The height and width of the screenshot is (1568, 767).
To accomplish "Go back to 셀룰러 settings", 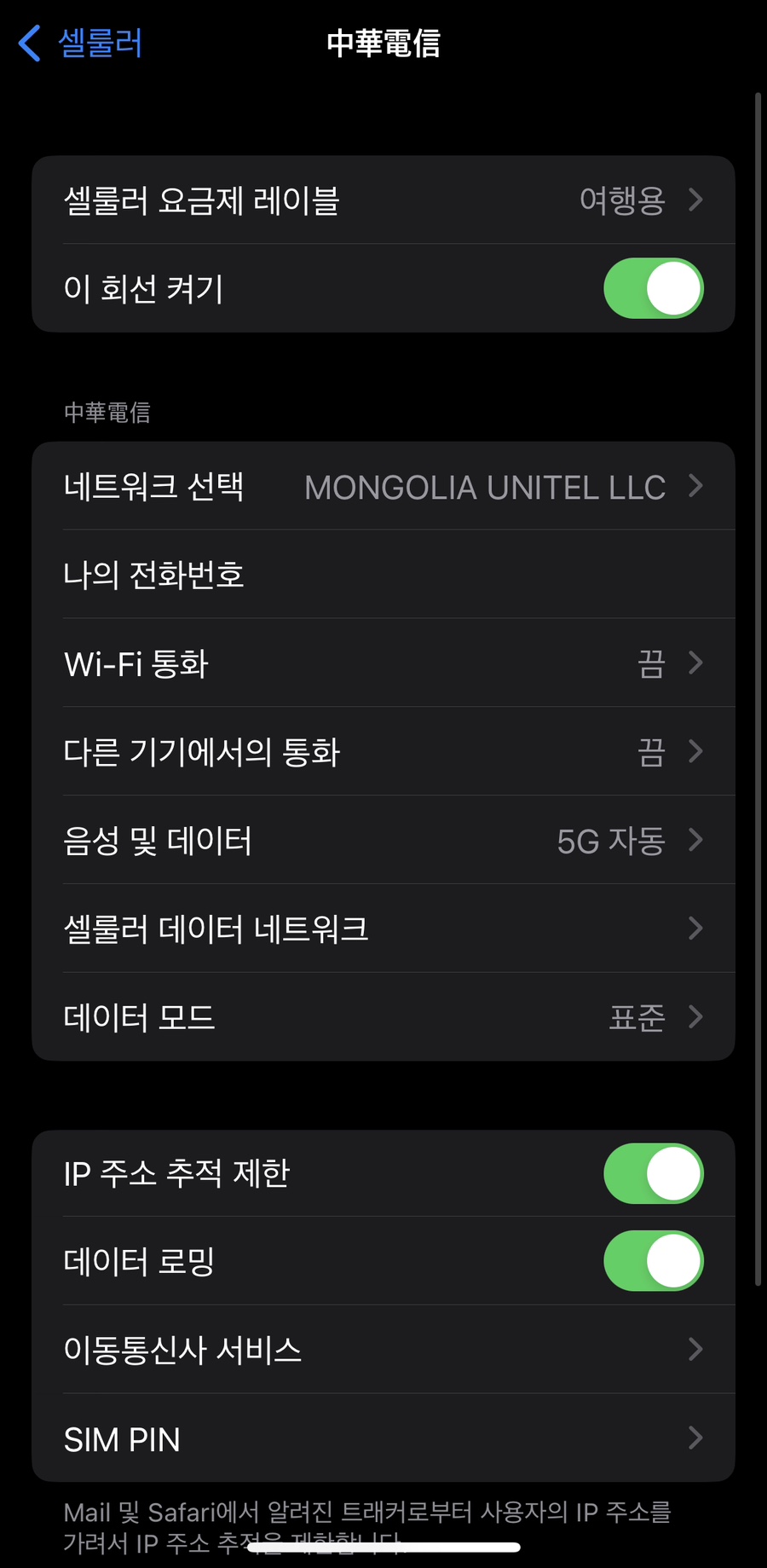I will tap(80, 43).
